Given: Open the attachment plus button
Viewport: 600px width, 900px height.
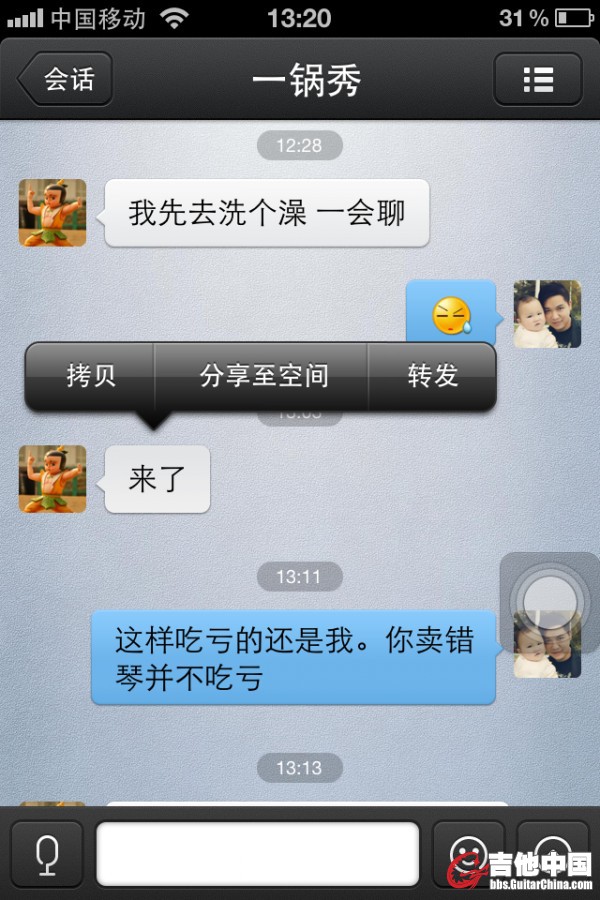Looking at the screenshot, I should click(552, 853).
